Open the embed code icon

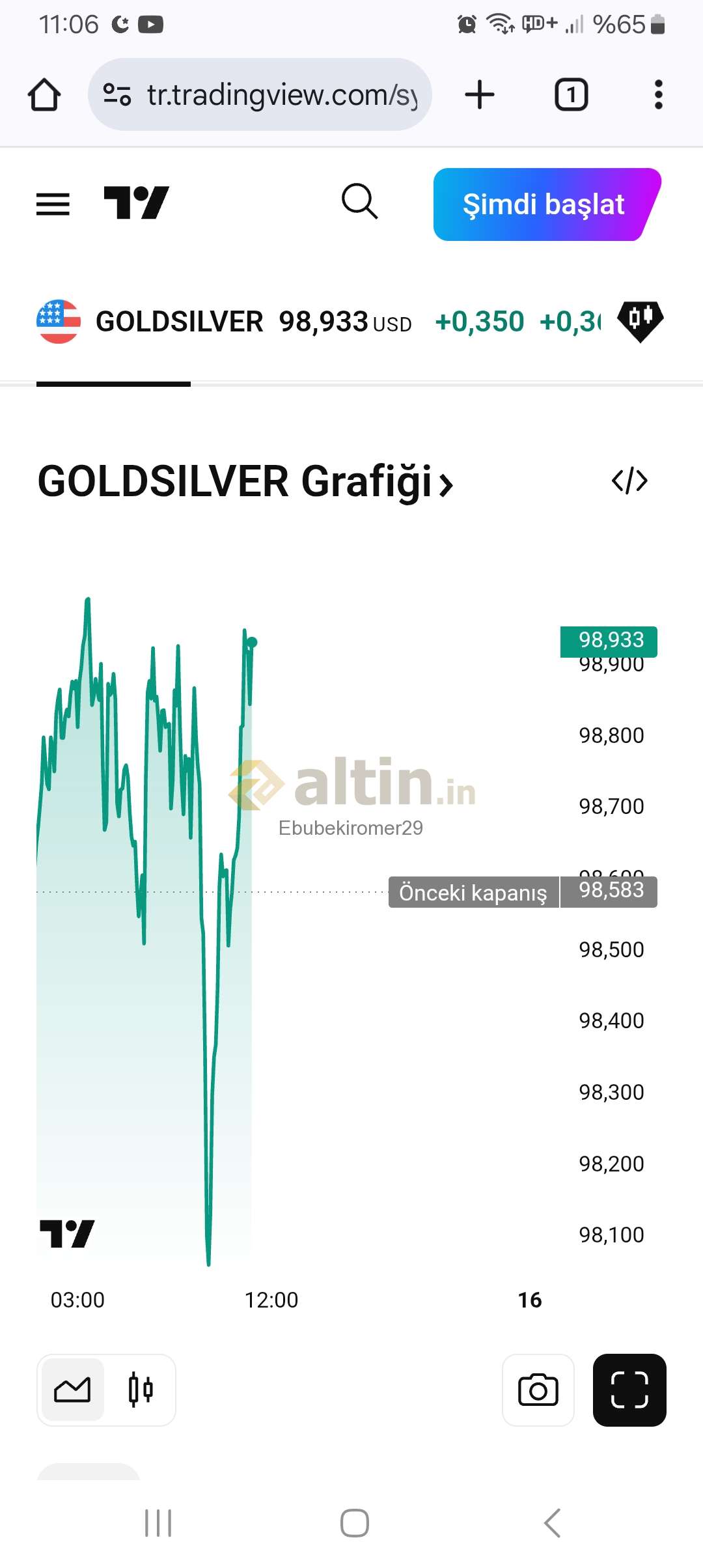coord(629,481)
